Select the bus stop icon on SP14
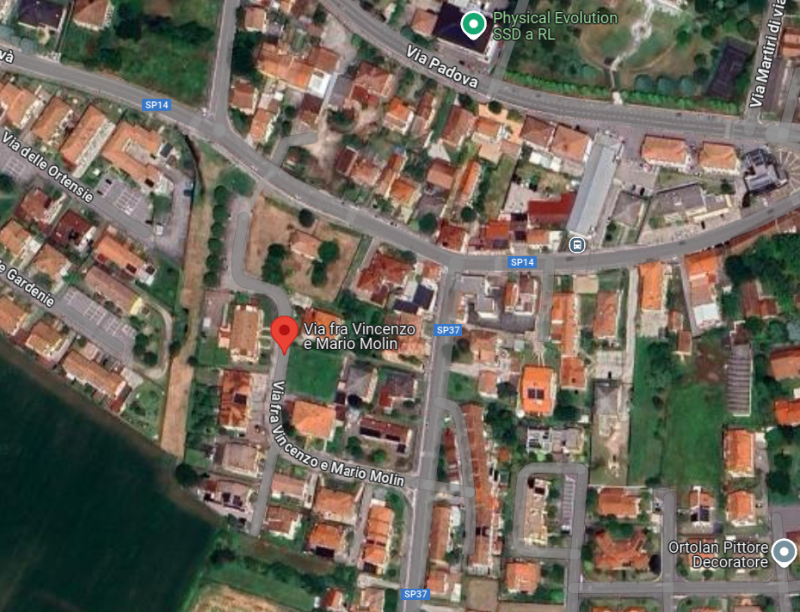800x612 pixels. [576, 244]
